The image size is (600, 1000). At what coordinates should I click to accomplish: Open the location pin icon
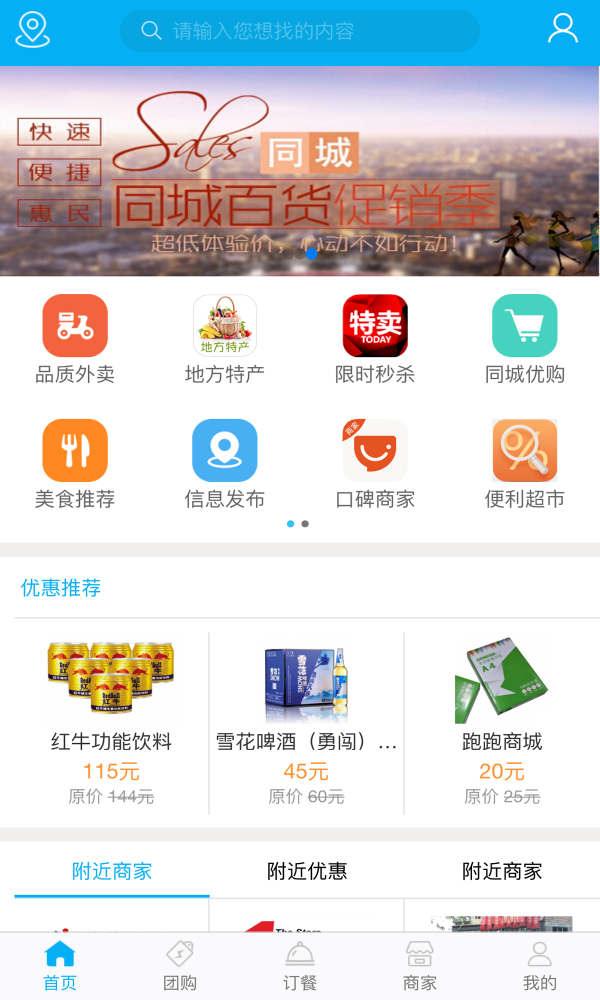pos(33,30)
